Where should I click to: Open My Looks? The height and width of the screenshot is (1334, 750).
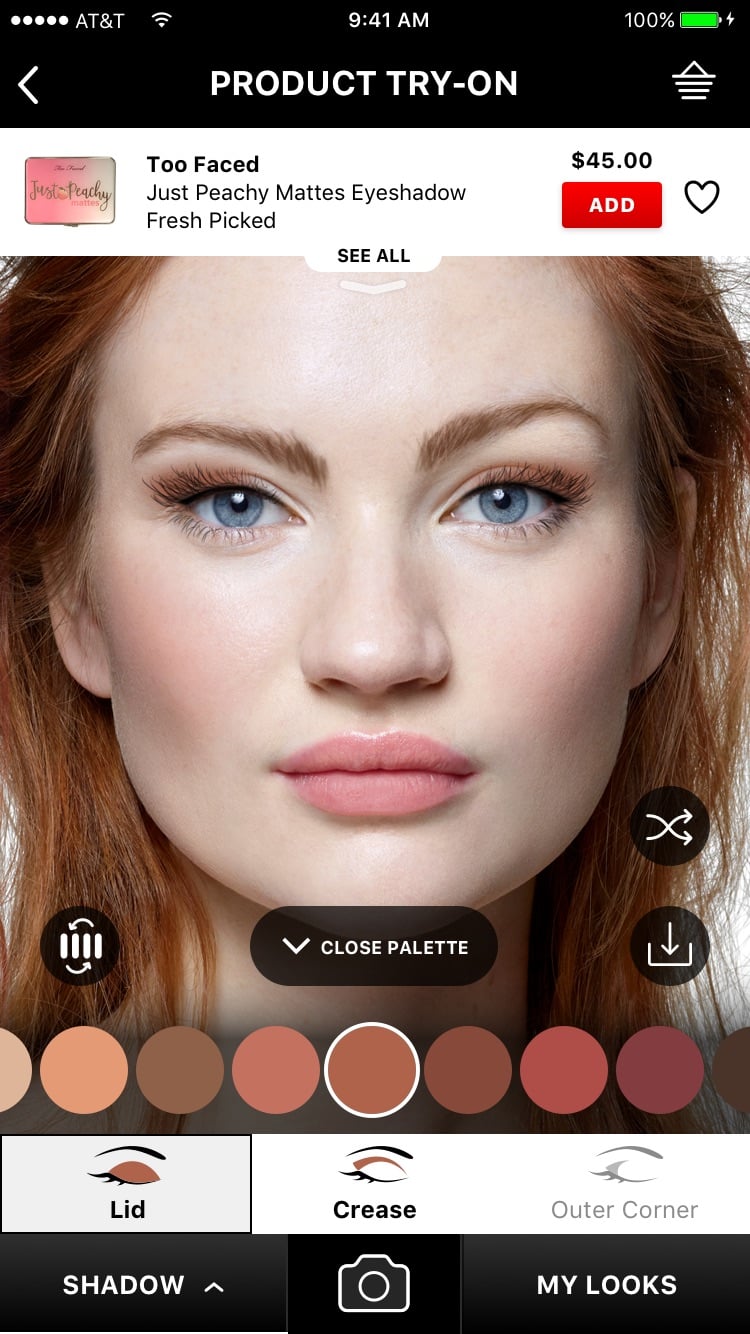[607, 1285]
